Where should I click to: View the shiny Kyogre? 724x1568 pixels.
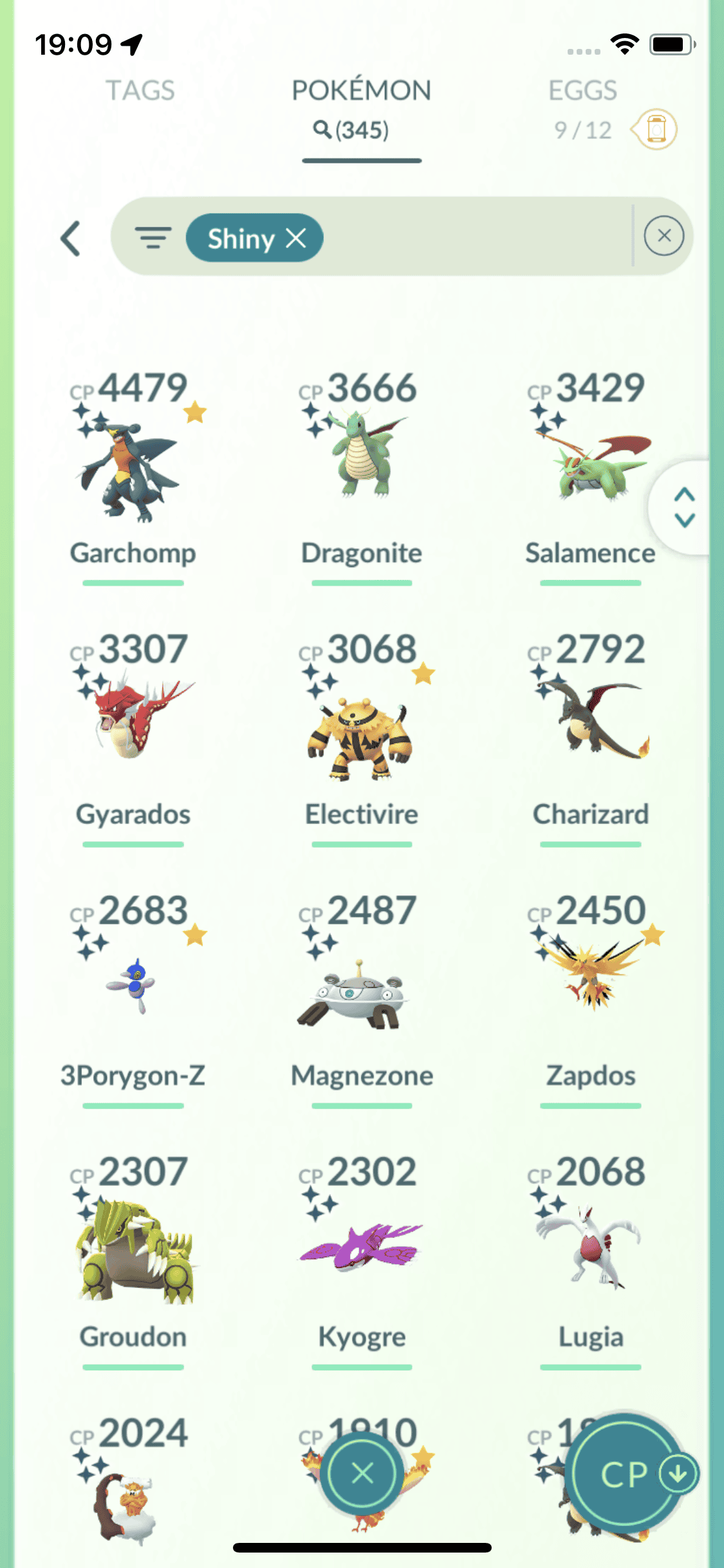362,1260
